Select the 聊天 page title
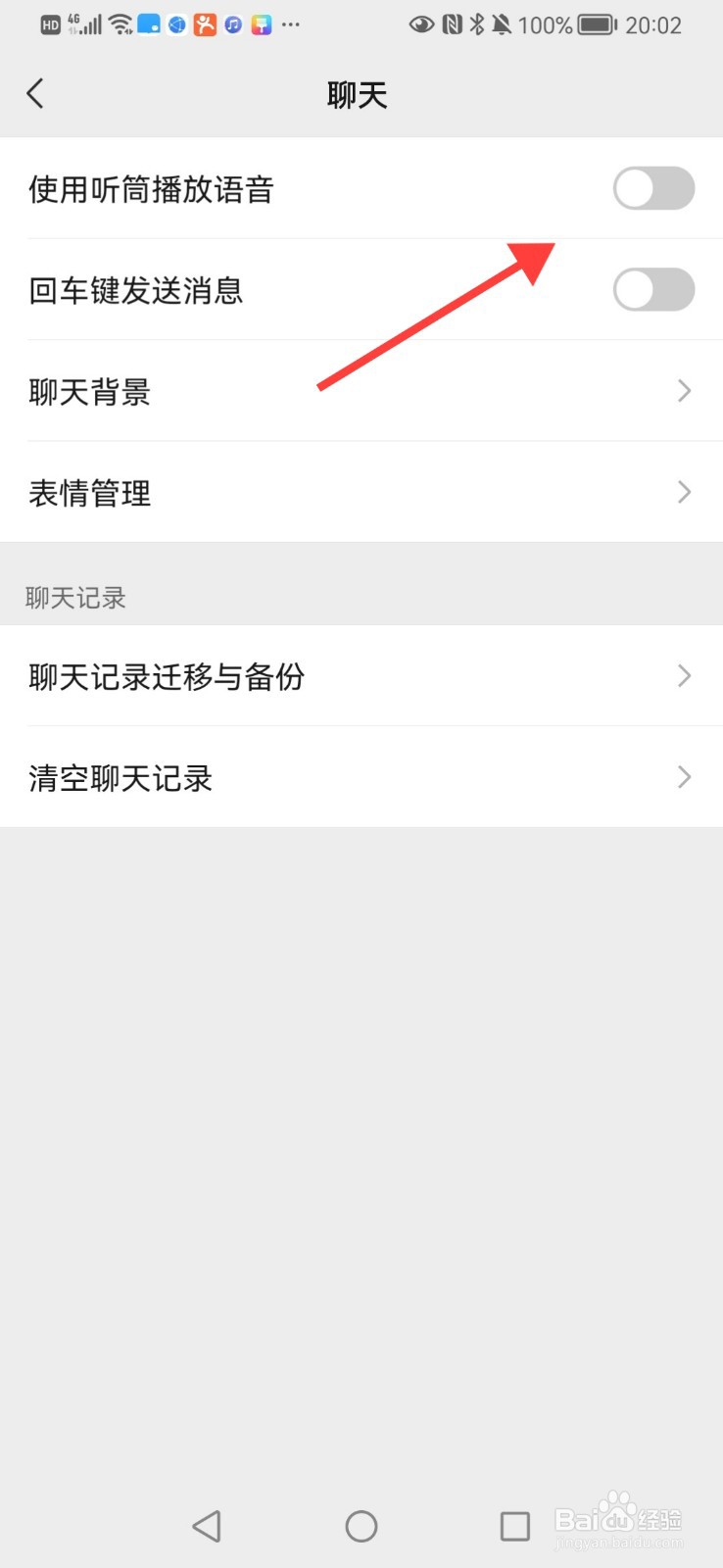This screenshot has height=1568, width=723. click(x=357, y=94)
